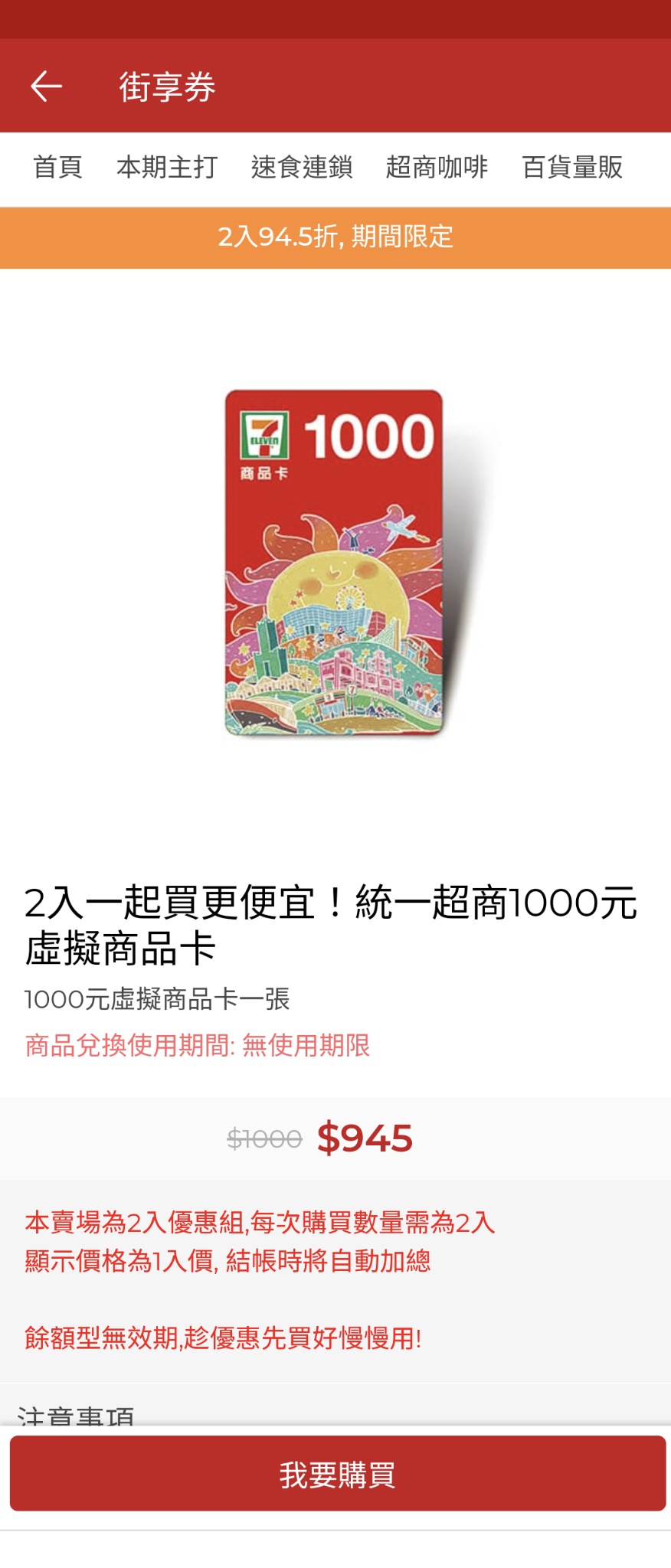This screenshot has height=1568, width=671.
Task: Tap the 我要購買 button
Action: 337,1474
